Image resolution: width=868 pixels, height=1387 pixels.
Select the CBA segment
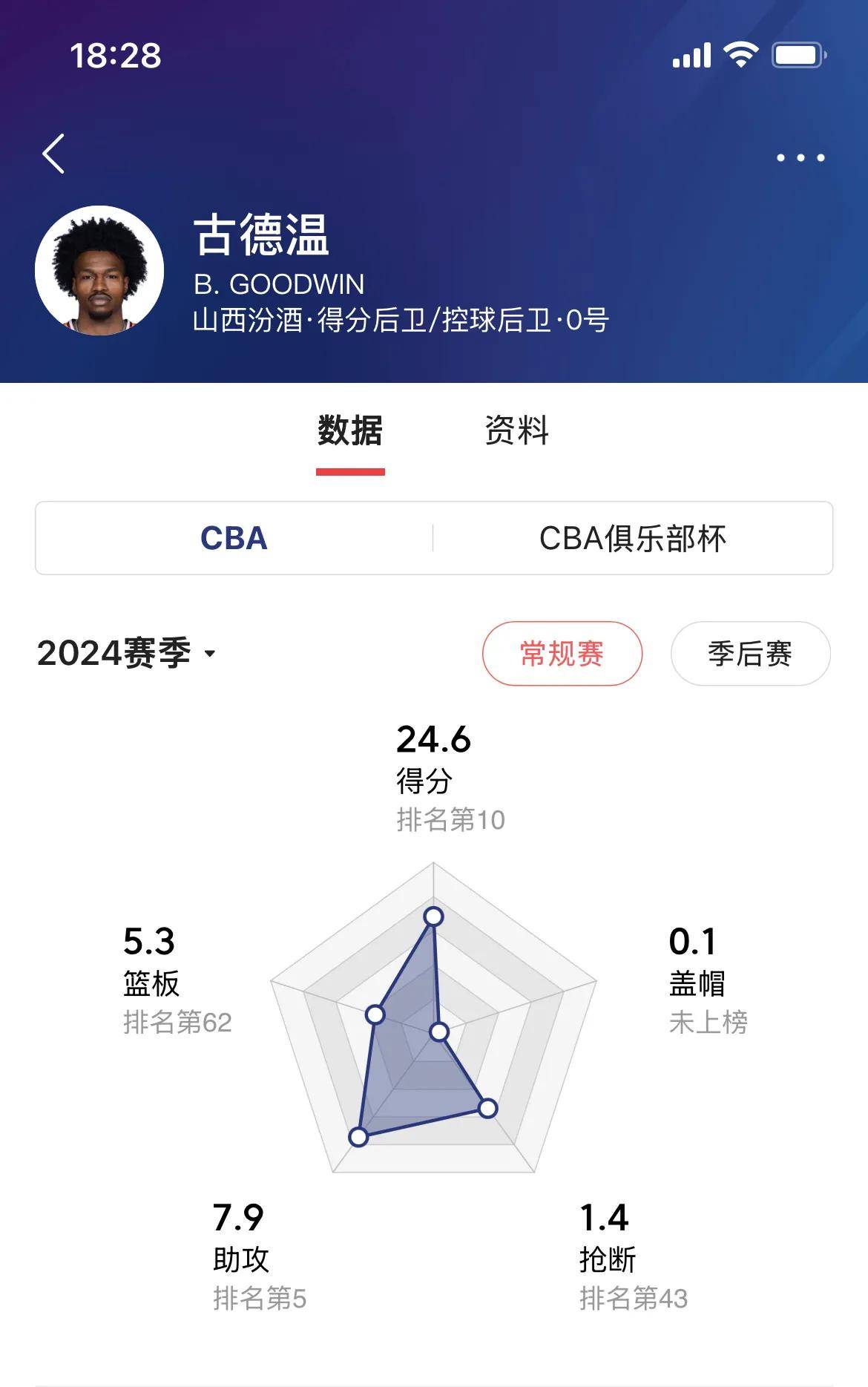click(234, 538)
